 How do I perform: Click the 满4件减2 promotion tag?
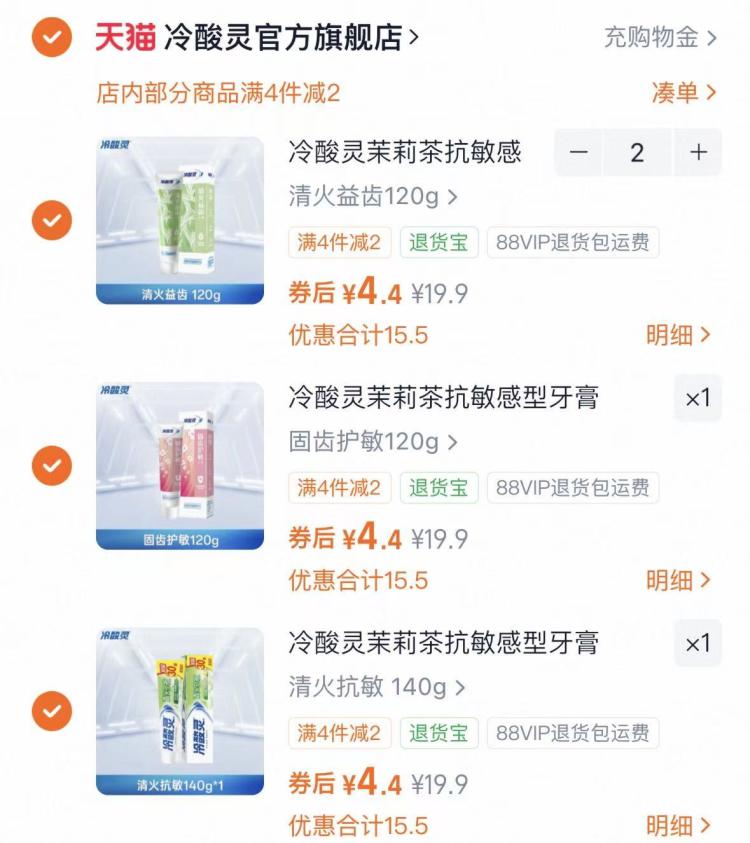(x=340, y=243)
